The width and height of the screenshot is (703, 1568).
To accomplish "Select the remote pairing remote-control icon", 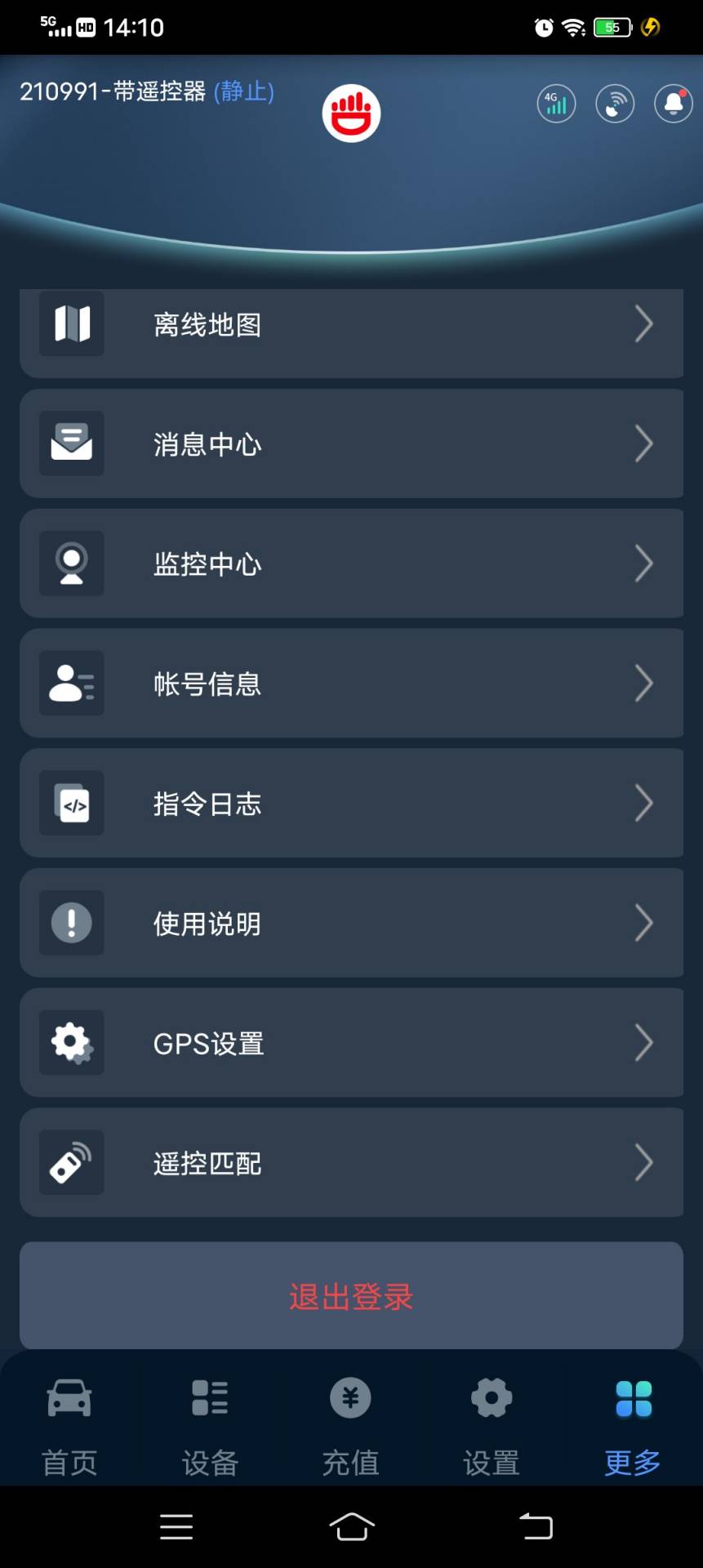I will pyautogui.click(x=72, y=1162).
